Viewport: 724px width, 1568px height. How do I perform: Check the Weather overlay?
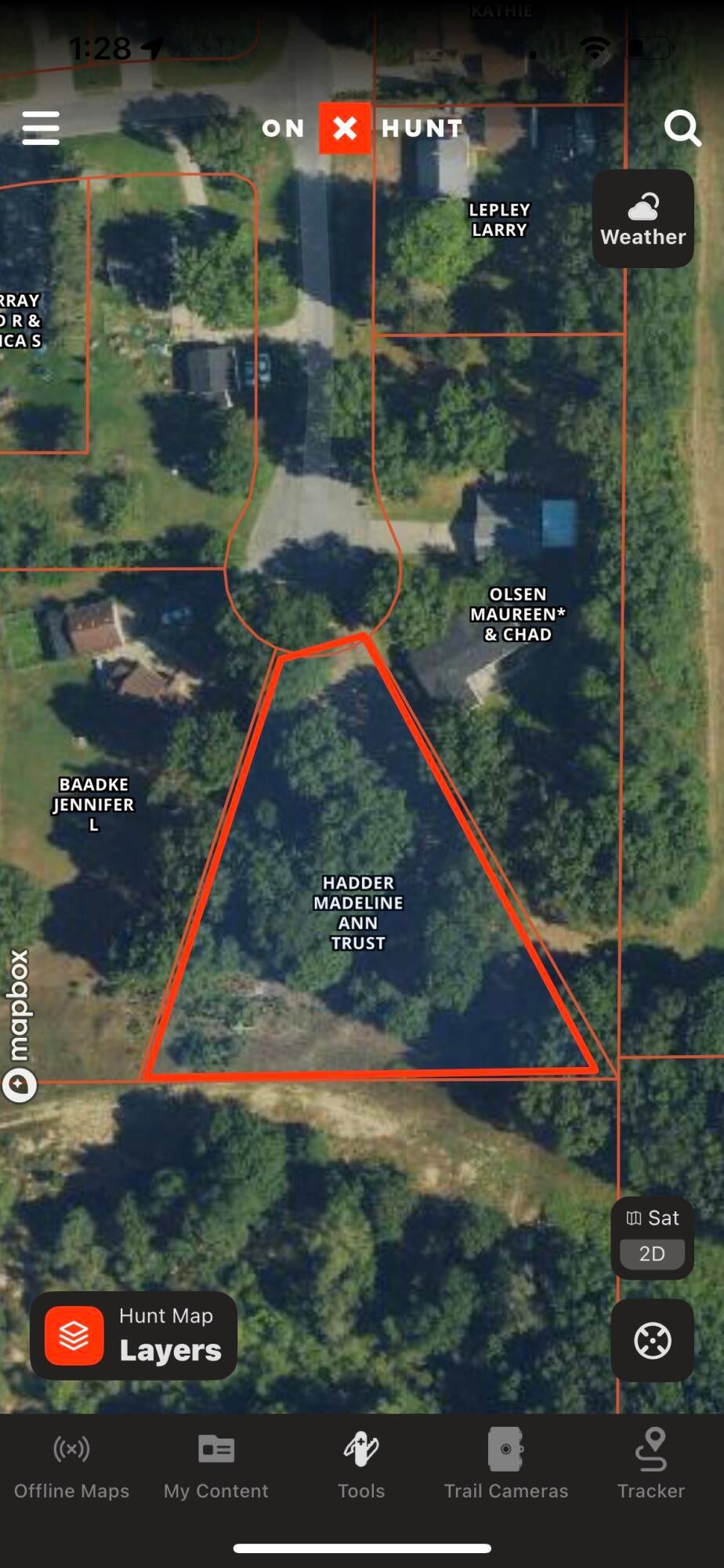pos(643,219)
